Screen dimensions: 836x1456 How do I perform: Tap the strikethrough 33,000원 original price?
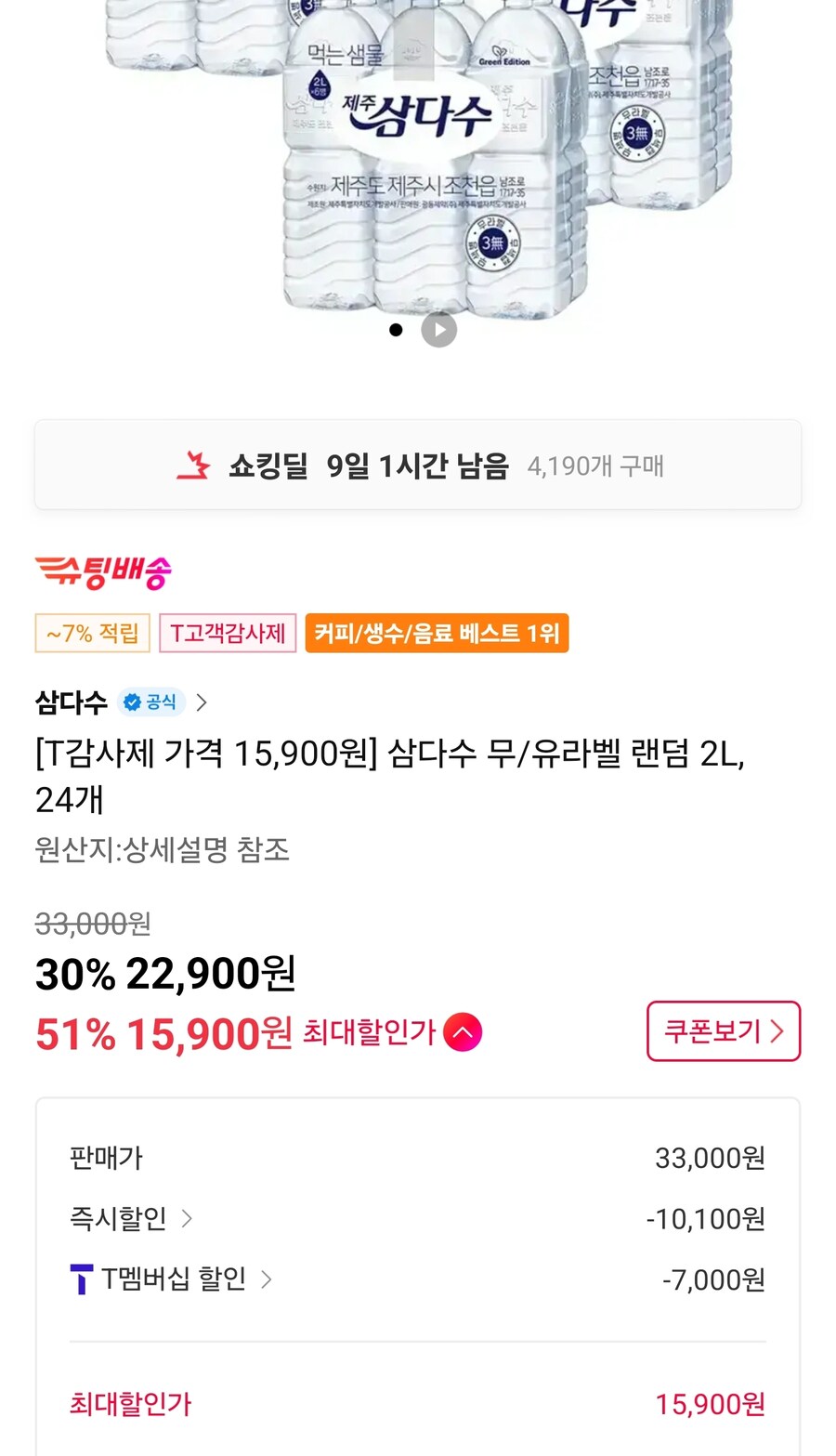[90, 924]
